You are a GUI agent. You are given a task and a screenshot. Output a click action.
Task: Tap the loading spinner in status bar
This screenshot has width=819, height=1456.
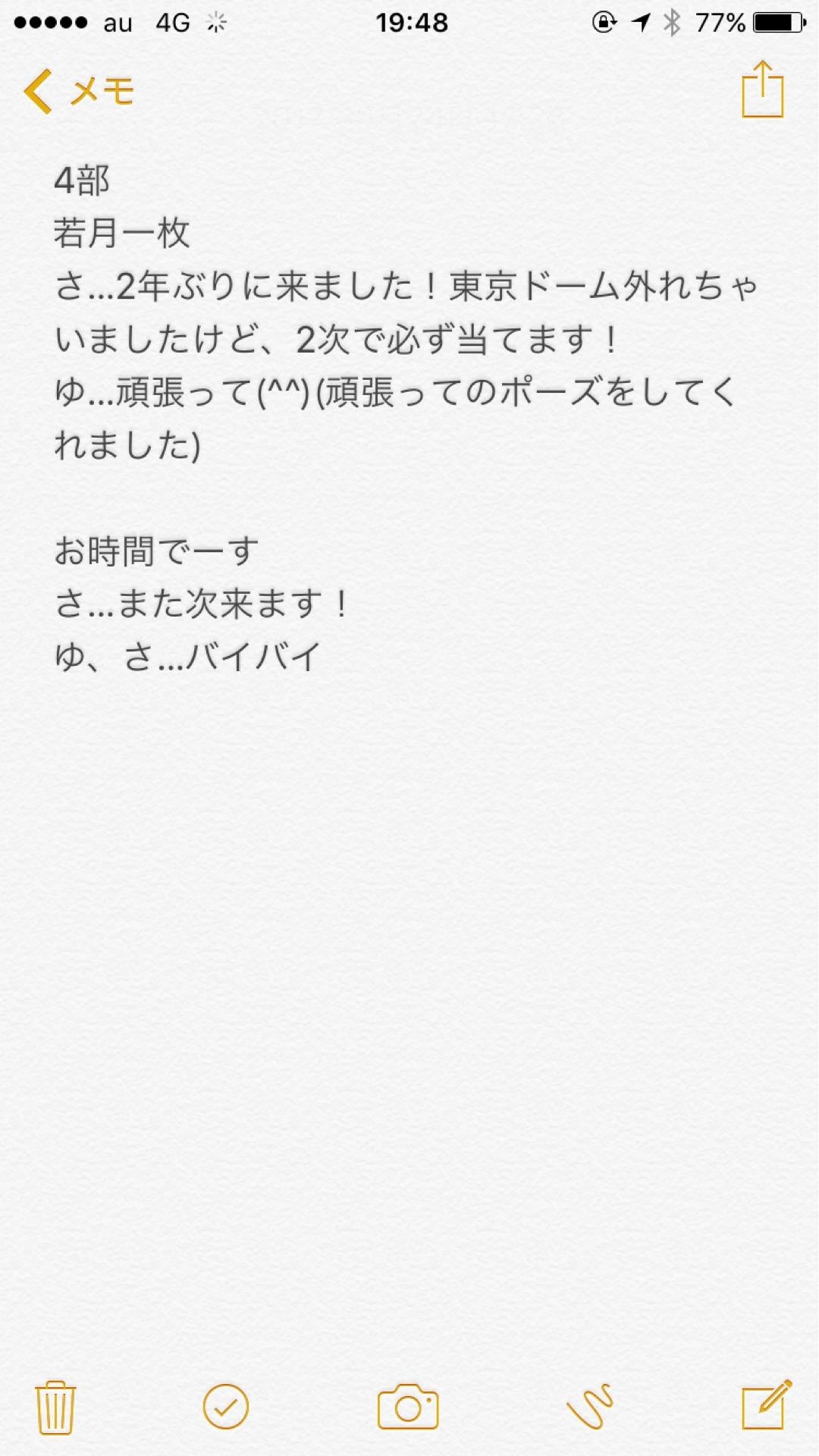215,23
